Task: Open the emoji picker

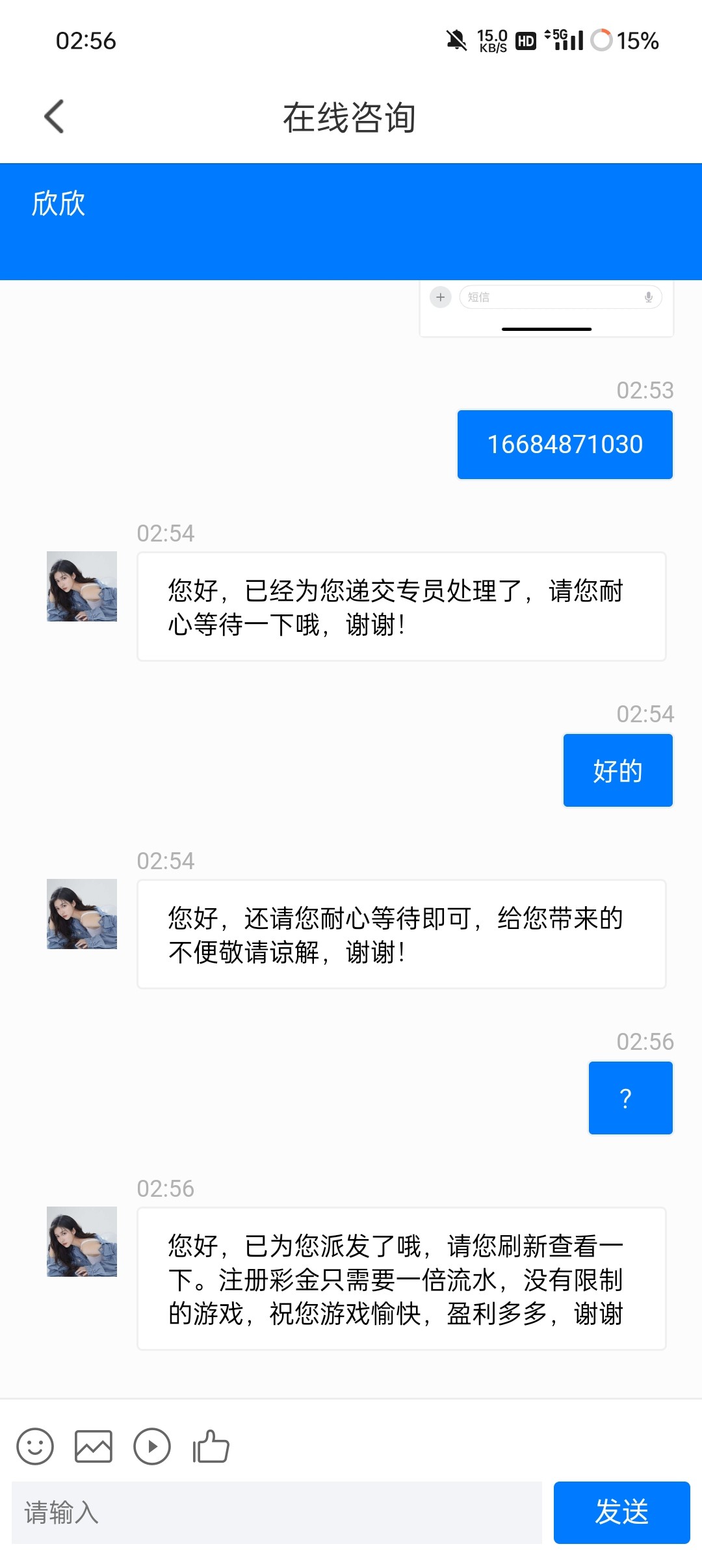Action: tap(35, 1446)
